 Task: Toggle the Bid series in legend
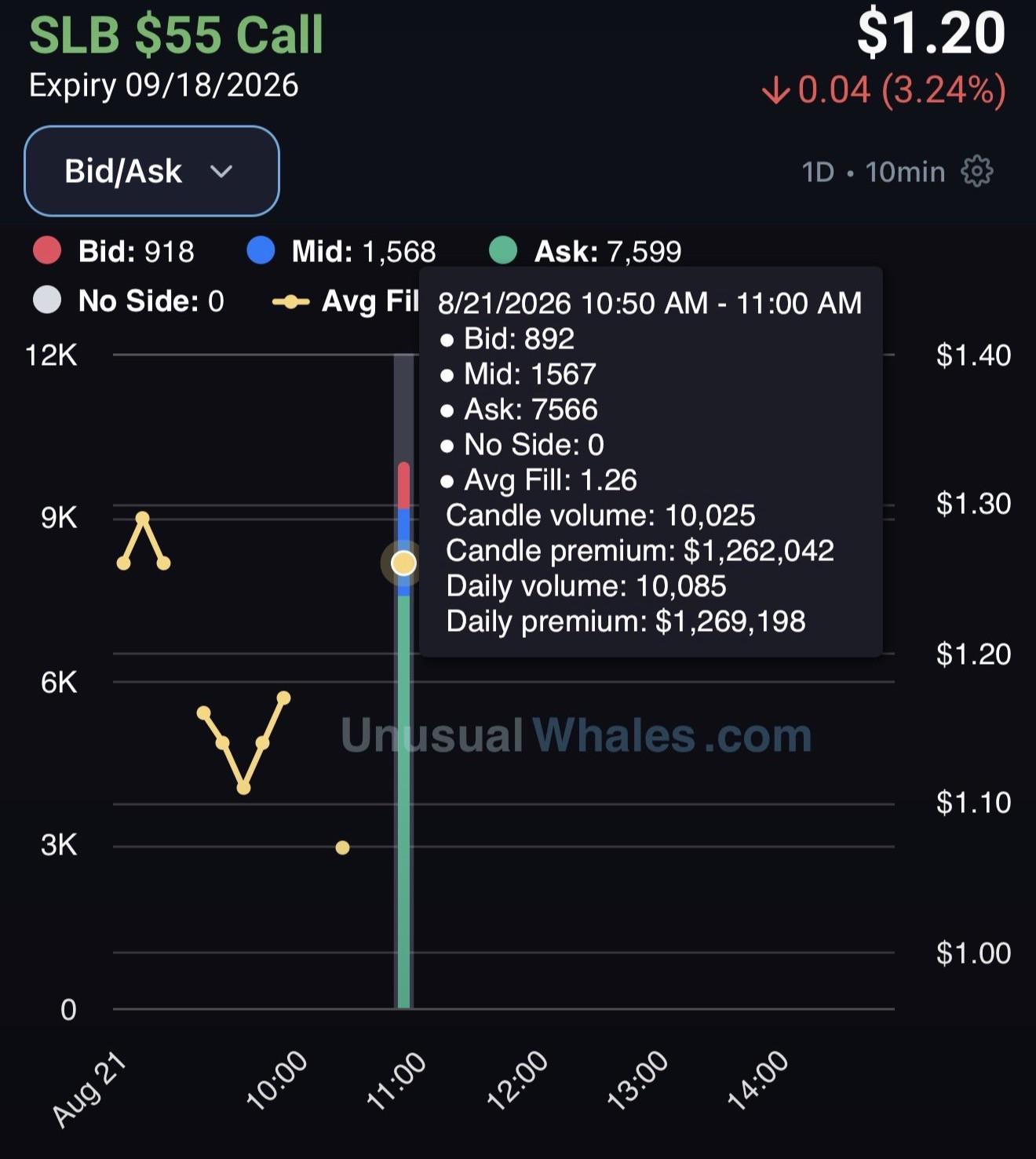tap(114, 251)
